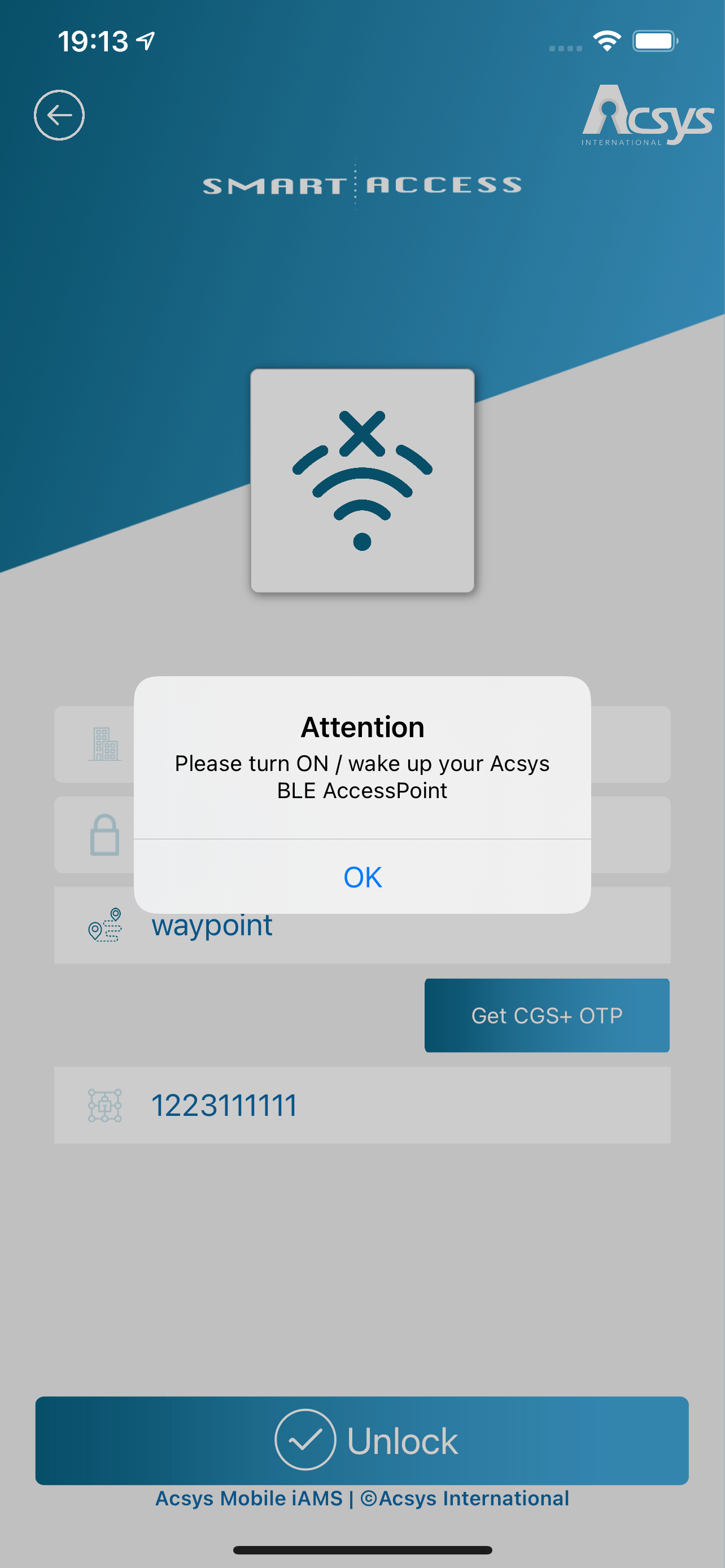Tap the Unlock button

tap(362, 1439)
